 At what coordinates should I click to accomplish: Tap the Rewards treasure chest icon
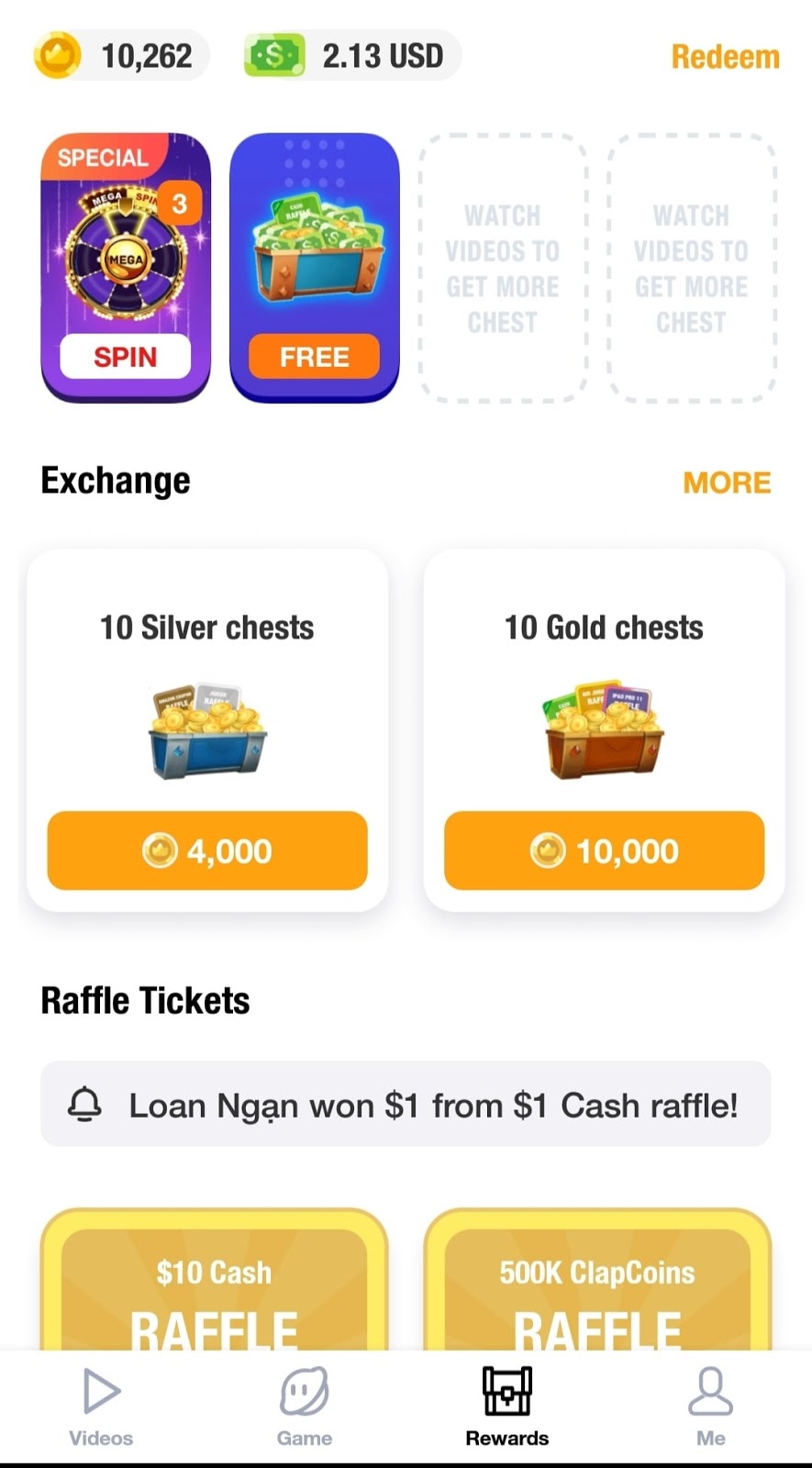[507, 1391]
